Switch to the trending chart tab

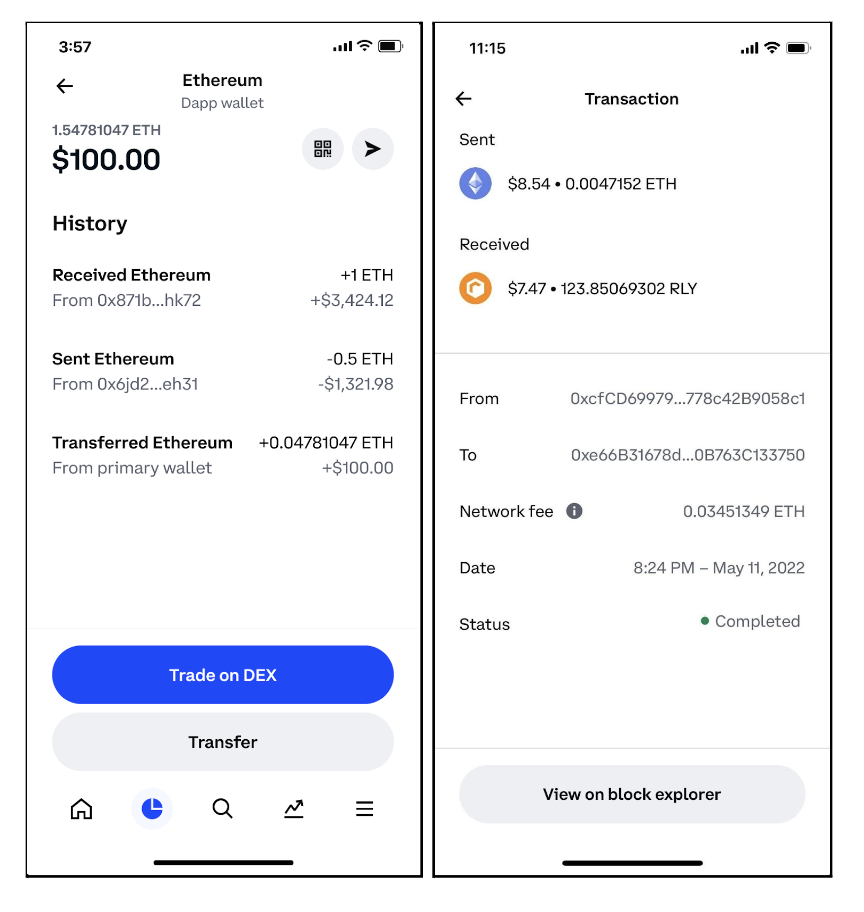293,809
